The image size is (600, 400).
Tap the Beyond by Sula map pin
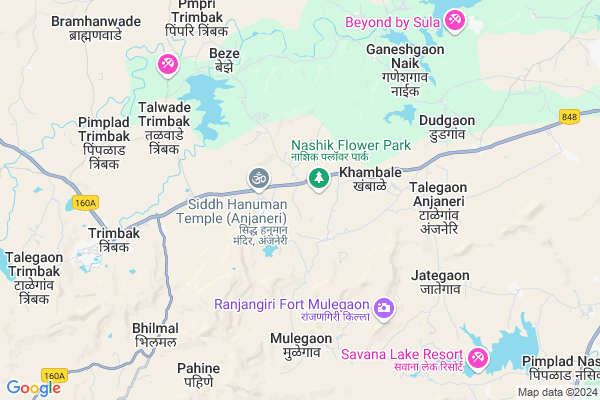pyautogui.click(x=455, y=20)
